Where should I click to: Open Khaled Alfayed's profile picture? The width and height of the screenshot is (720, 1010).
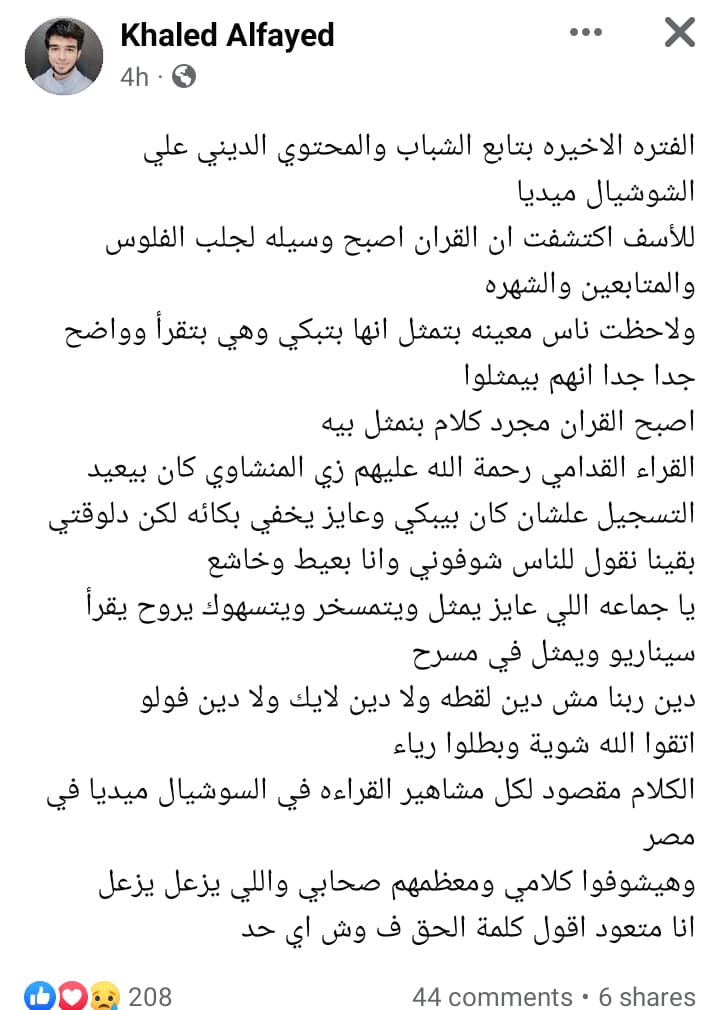pos(64,57)
